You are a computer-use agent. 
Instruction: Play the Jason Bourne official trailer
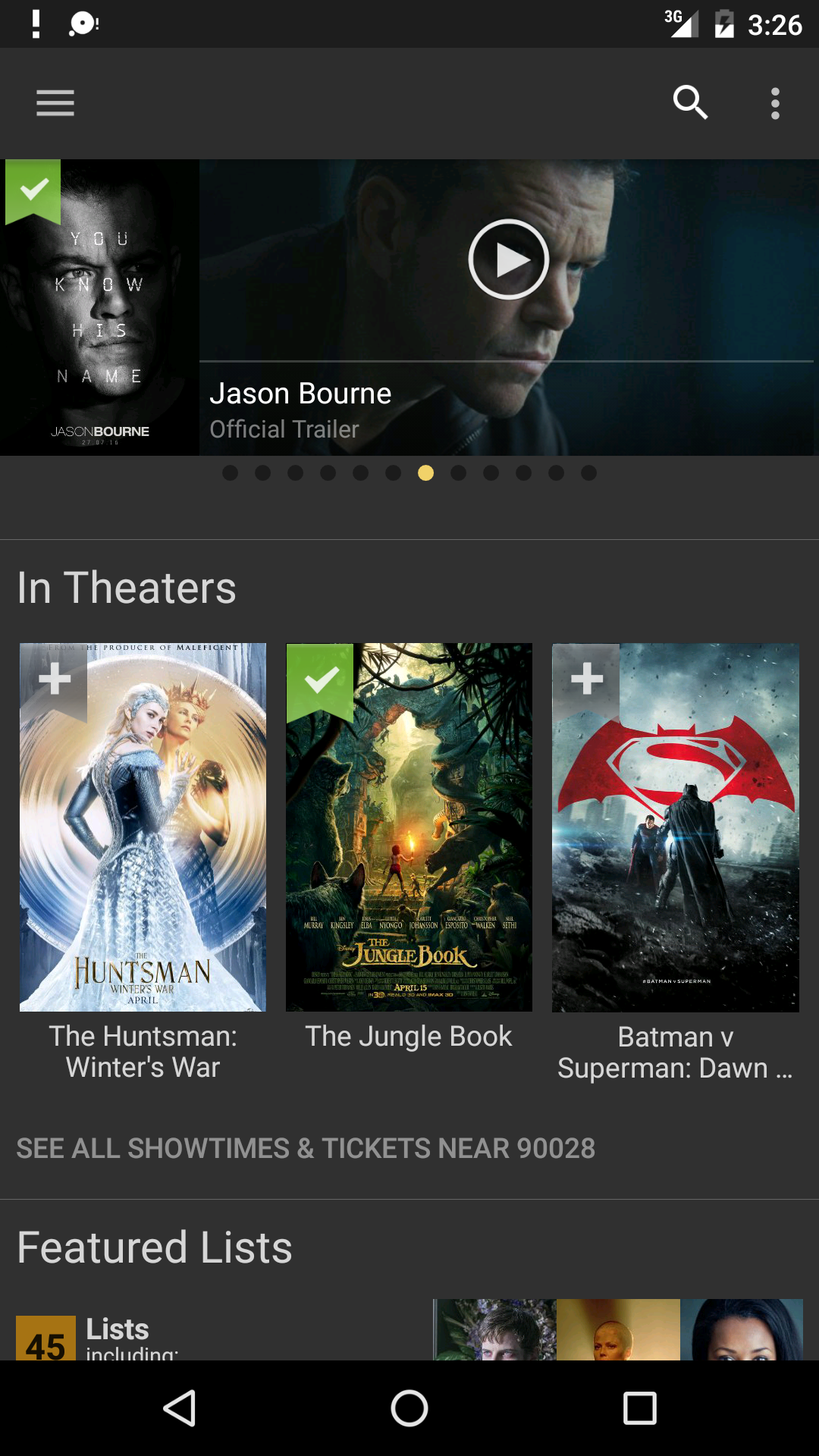click(x=508, y=259)
